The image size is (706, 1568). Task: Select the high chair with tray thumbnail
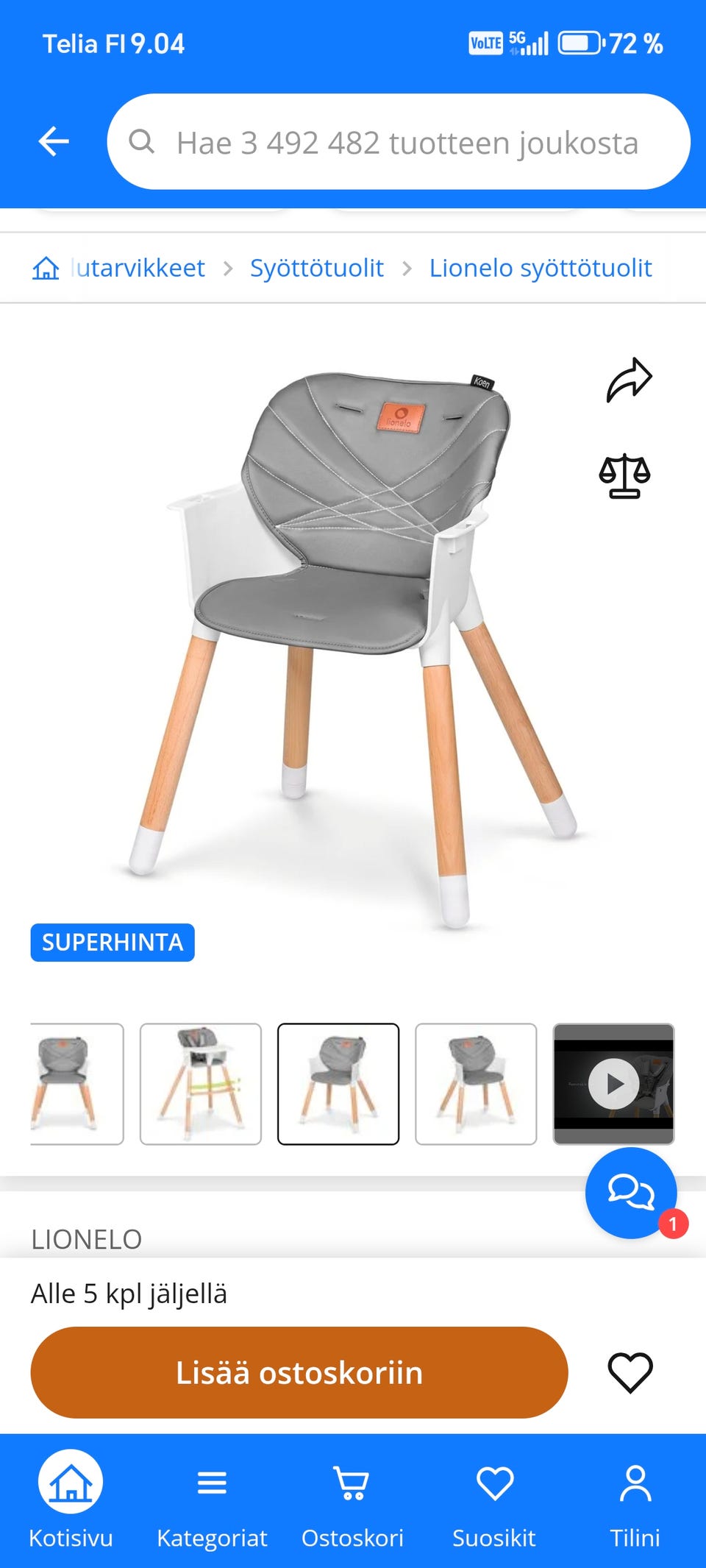point(201,1084)
